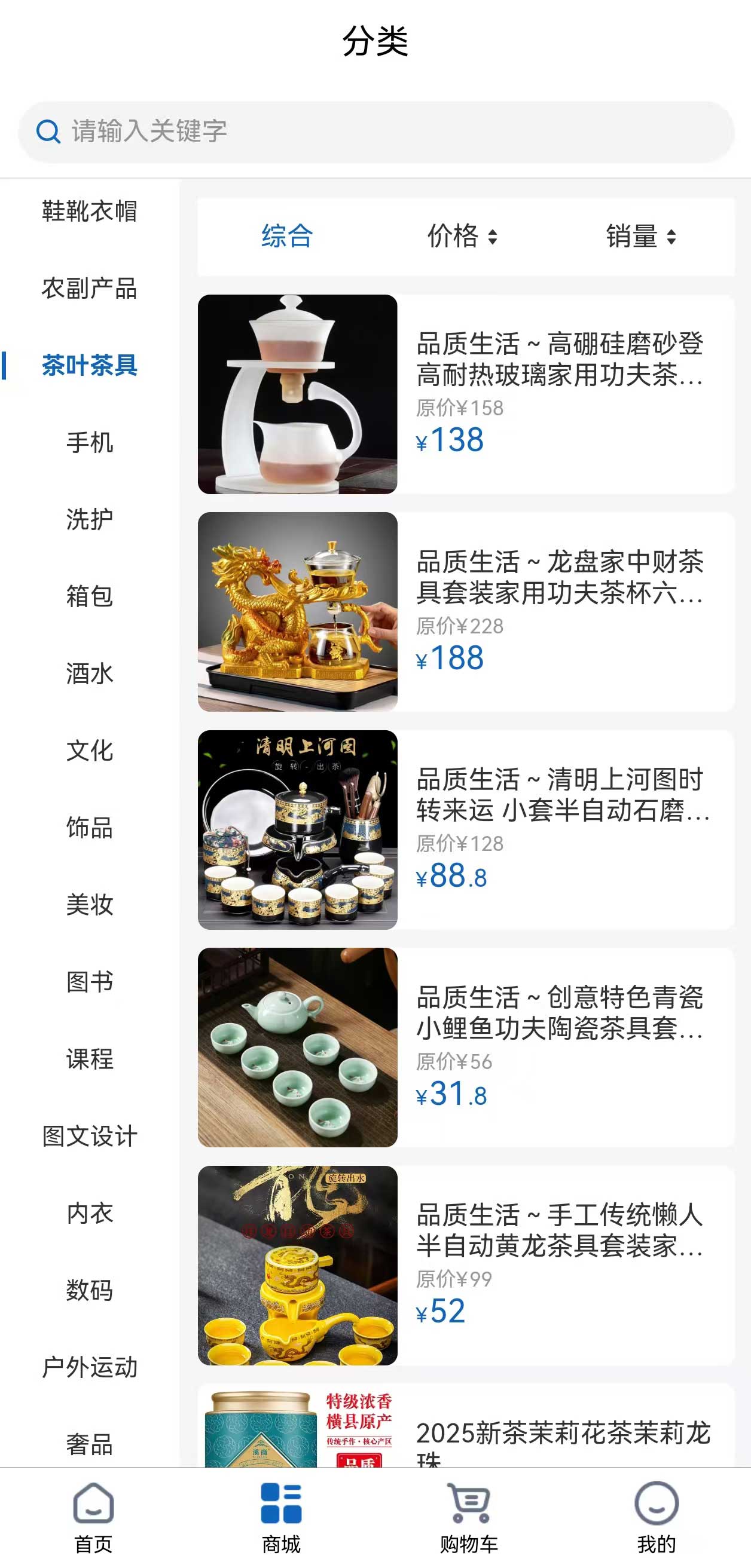751x1568 pixels.
Task: Show the 图书 category
Action: [x=90, y=982]
